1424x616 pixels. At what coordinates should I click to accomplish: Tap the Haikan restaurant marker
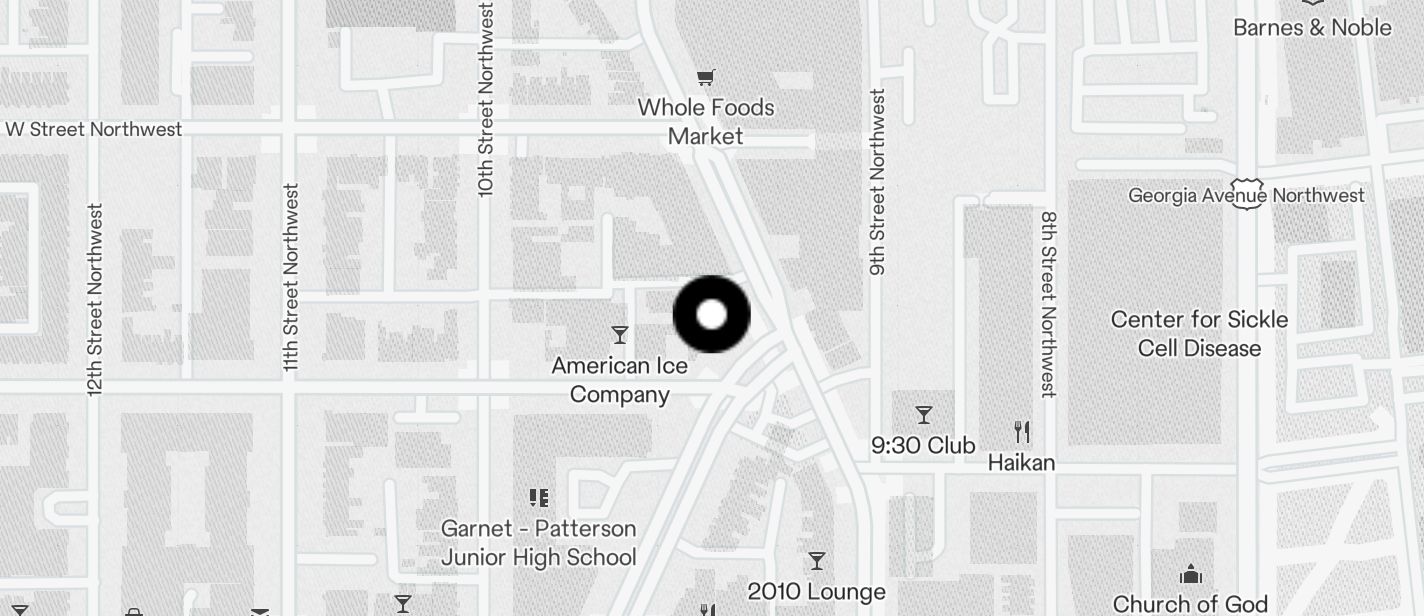(1021, 433)
